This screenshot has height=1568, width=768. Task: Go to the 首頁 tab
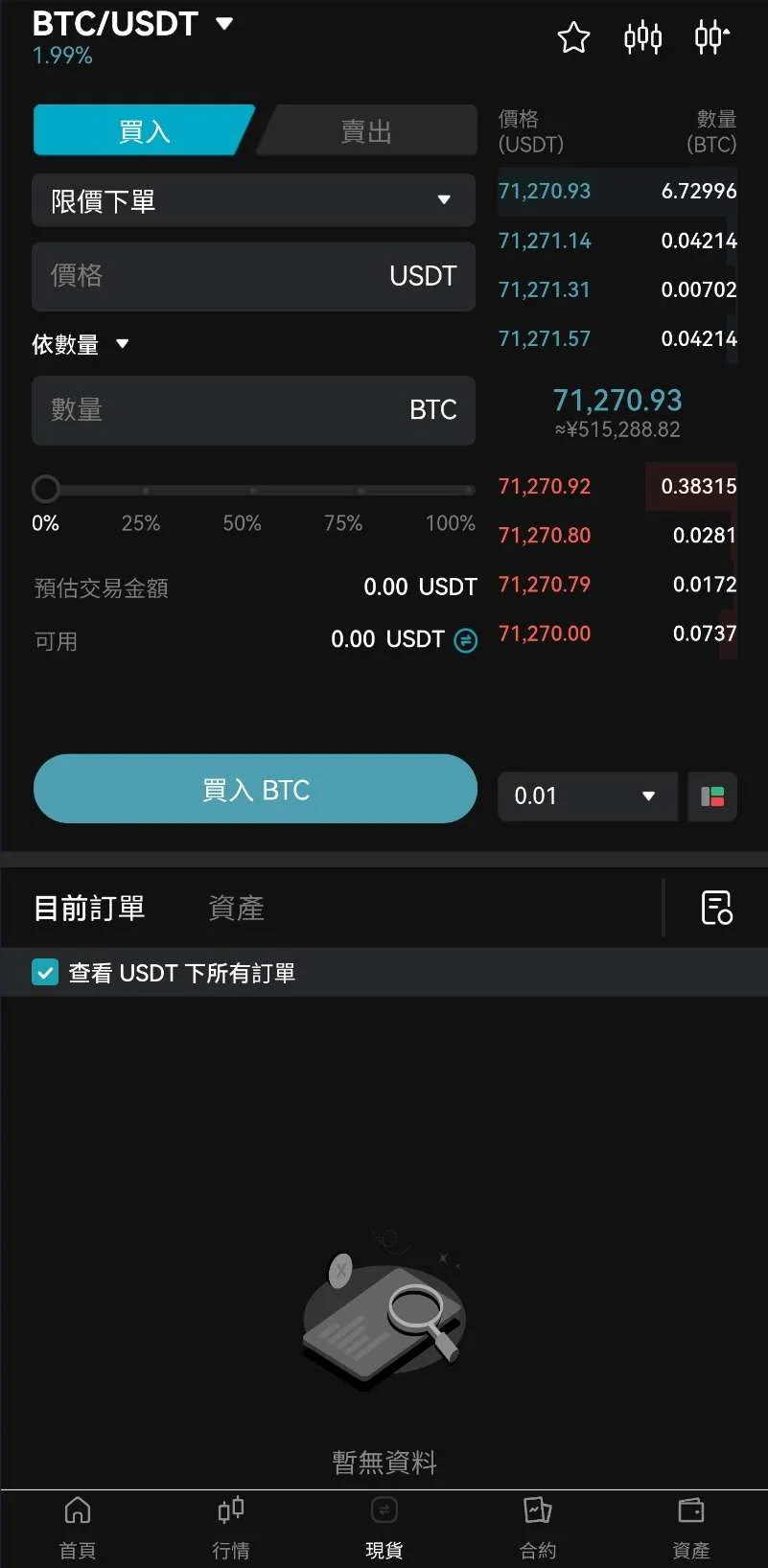coord(78,1528)
